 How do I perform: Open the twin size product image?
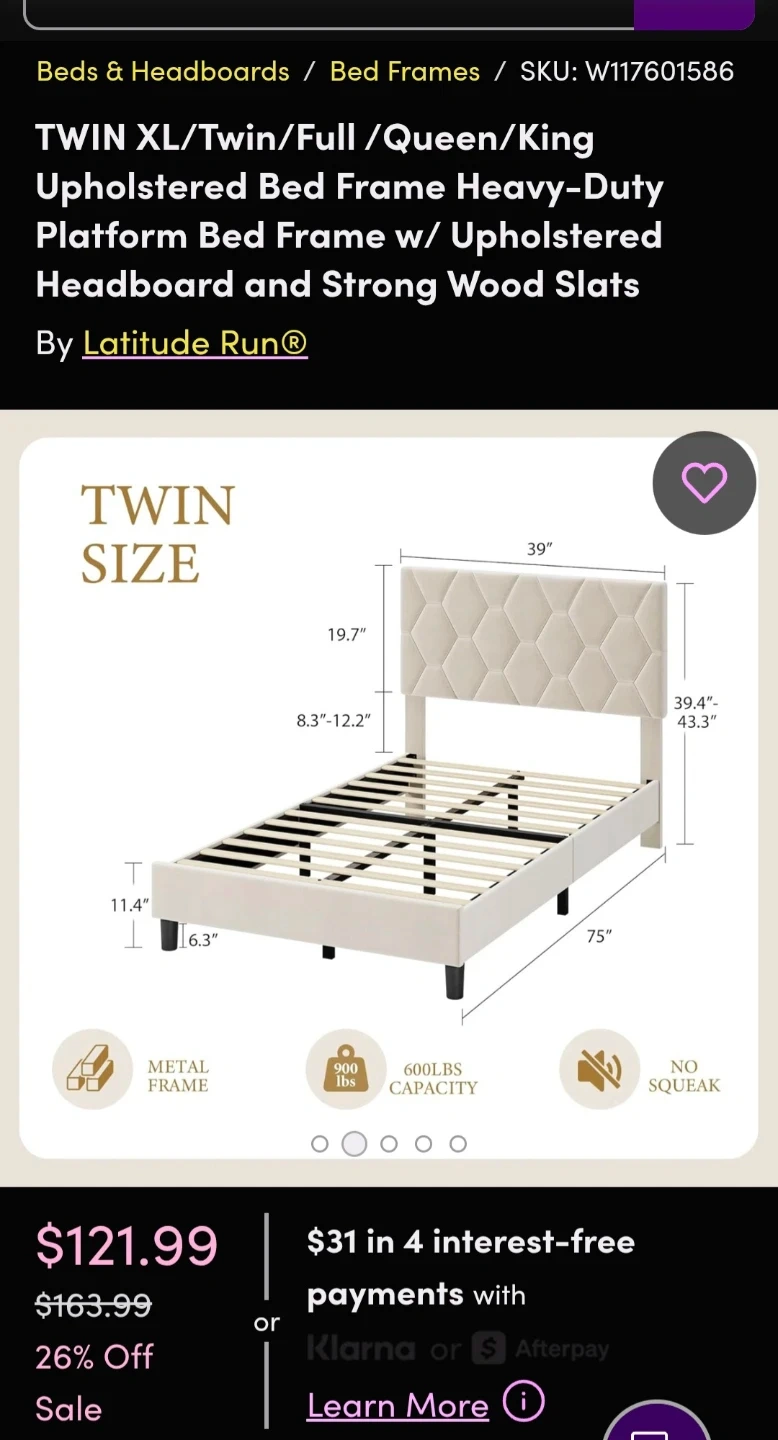388,780
